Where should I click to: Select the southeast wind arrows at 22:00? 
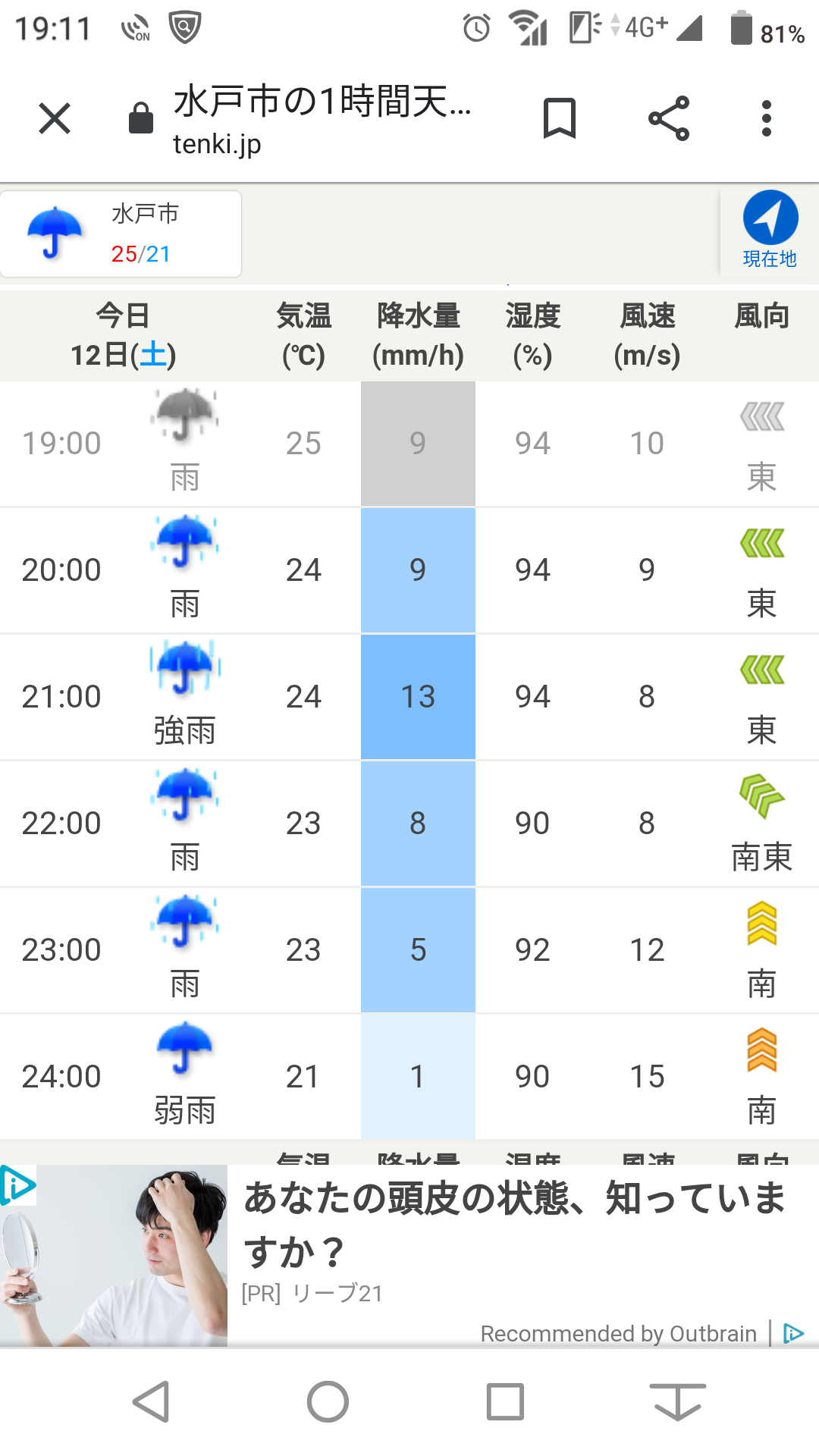[x=762, y=796]
